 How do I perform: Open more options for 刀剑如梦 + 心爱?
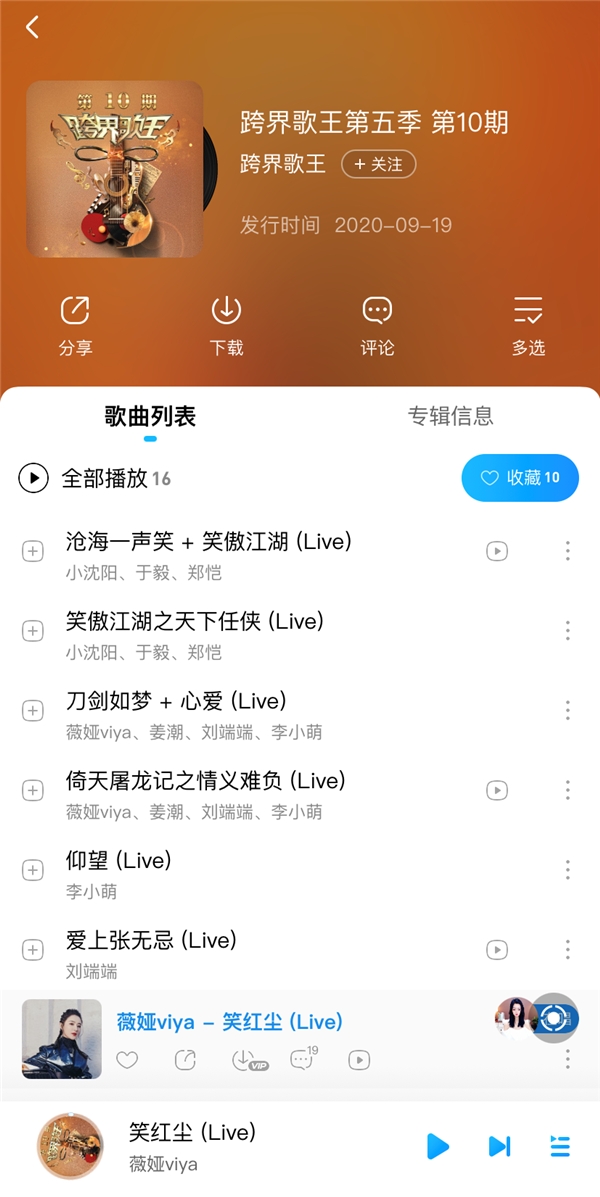point(567,710)
